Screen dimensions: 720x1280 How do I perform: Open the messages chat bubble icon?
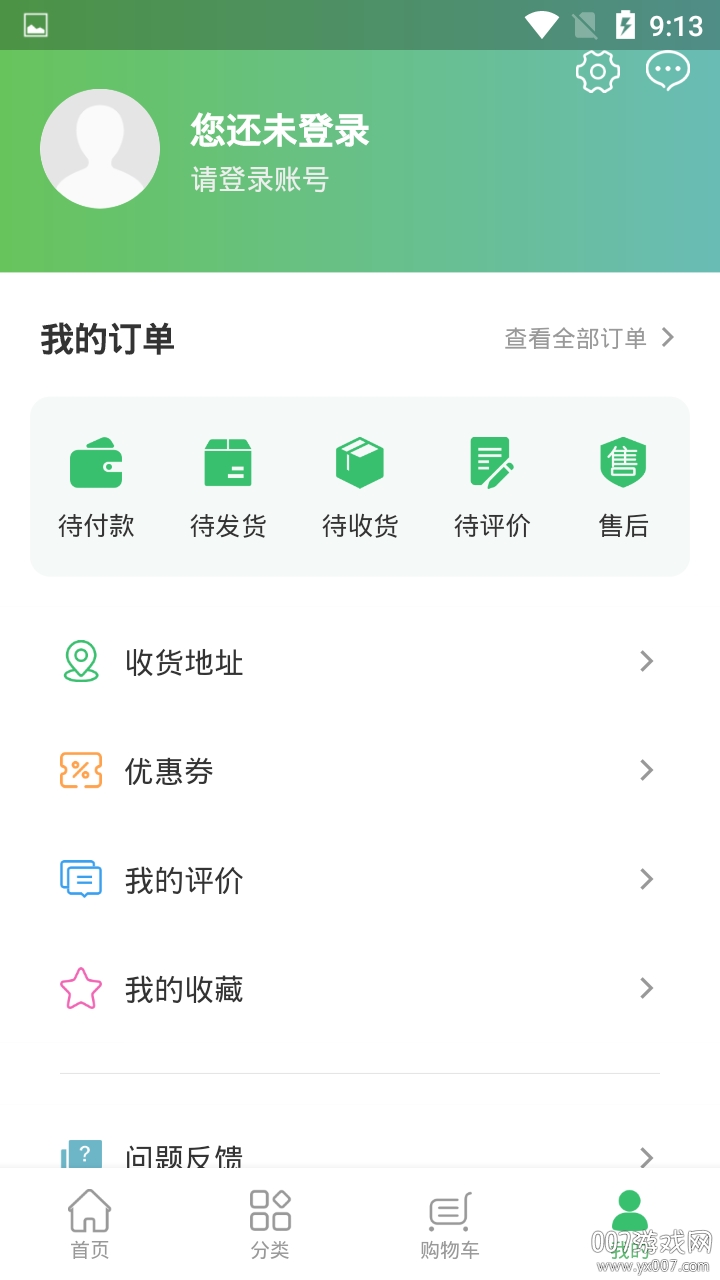667,72
